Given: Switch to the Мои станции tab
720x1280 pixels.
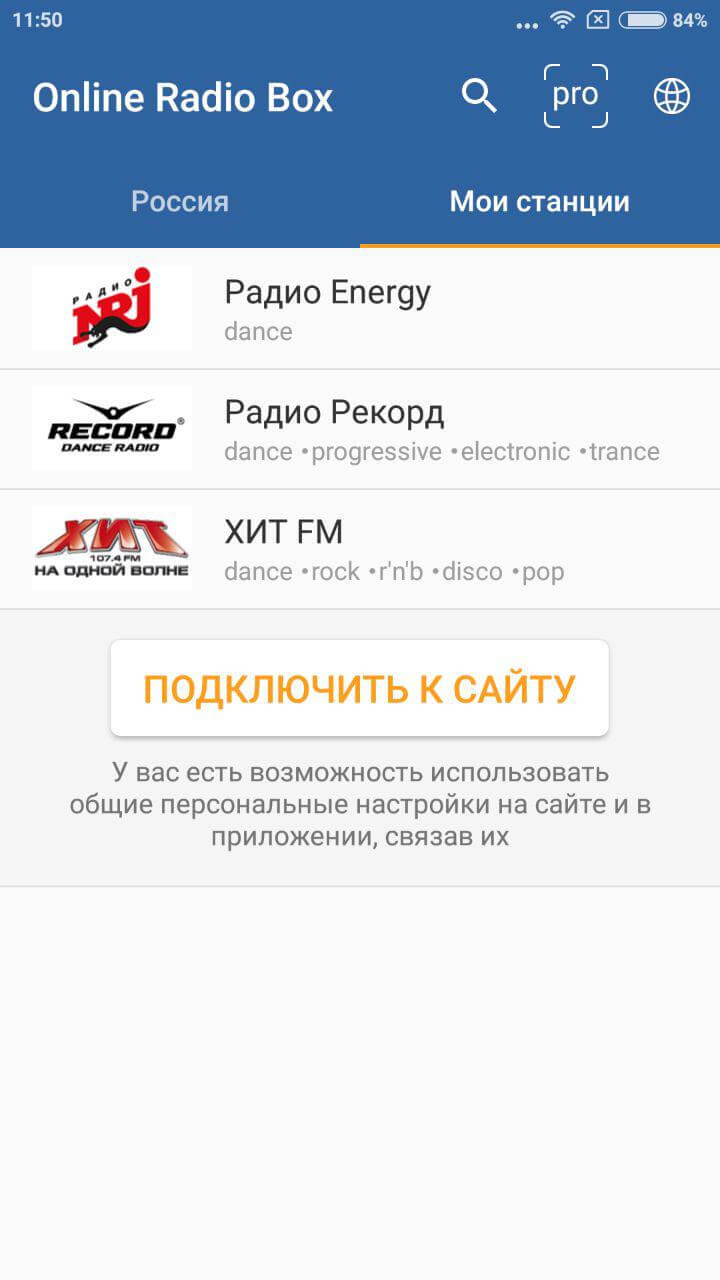Looking at the screenshot, I should click(x=539, y=201).
